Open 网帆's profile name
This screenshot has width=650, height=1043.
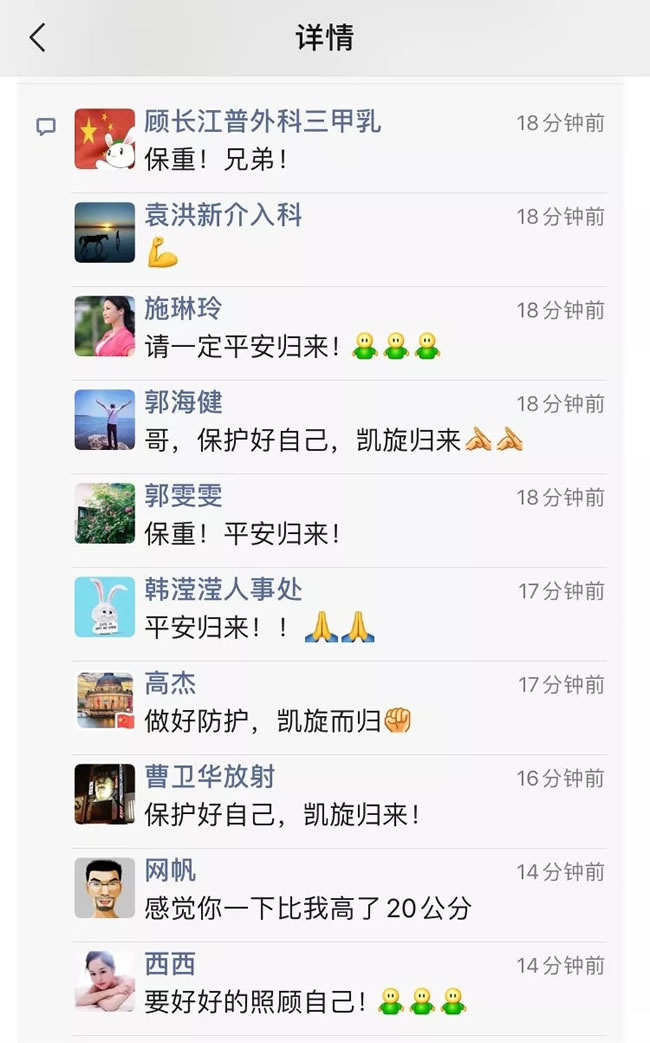[x=170, y=871]
